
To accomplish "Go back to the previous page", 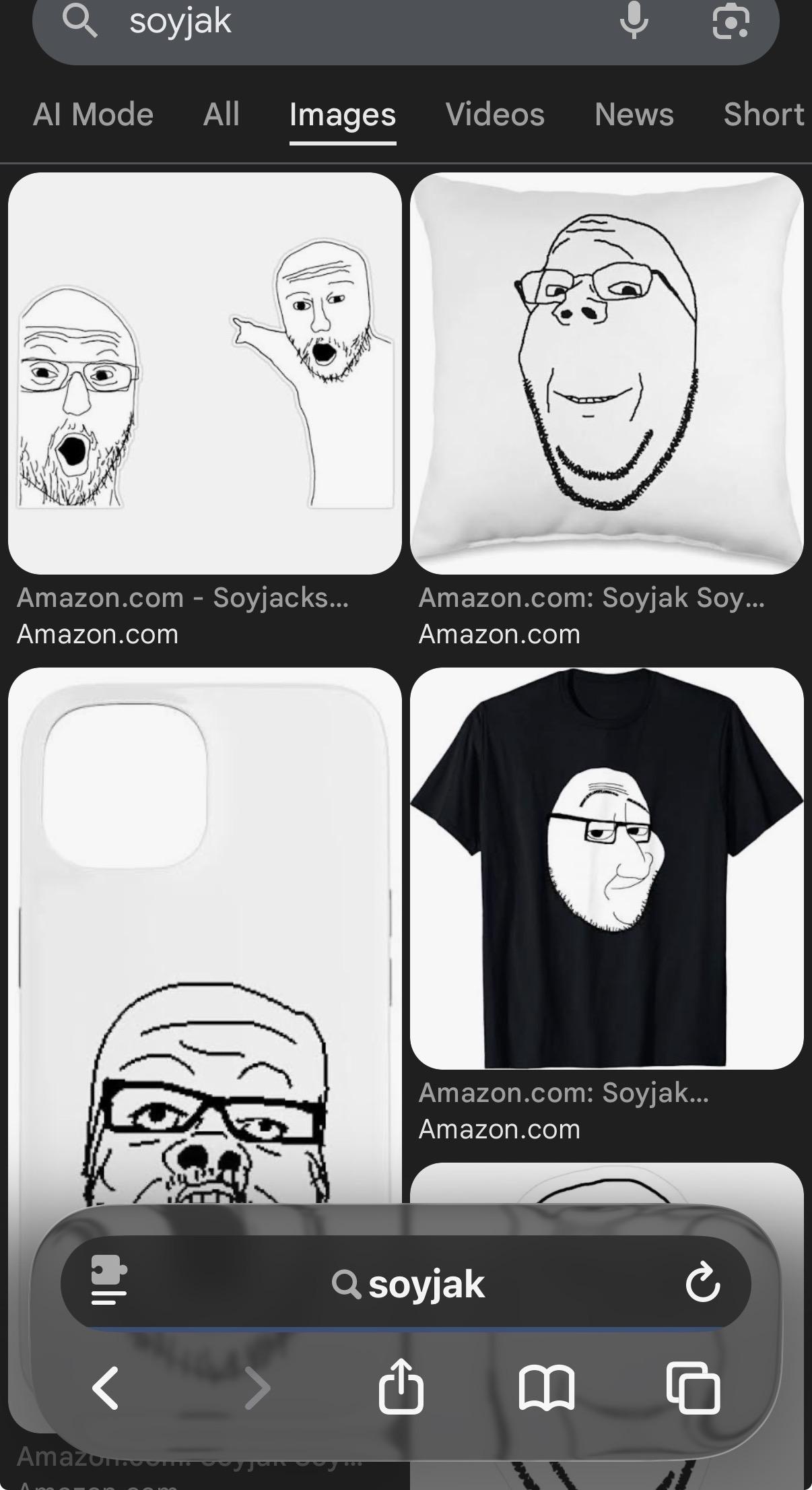I will click(x=106, y=1388).
